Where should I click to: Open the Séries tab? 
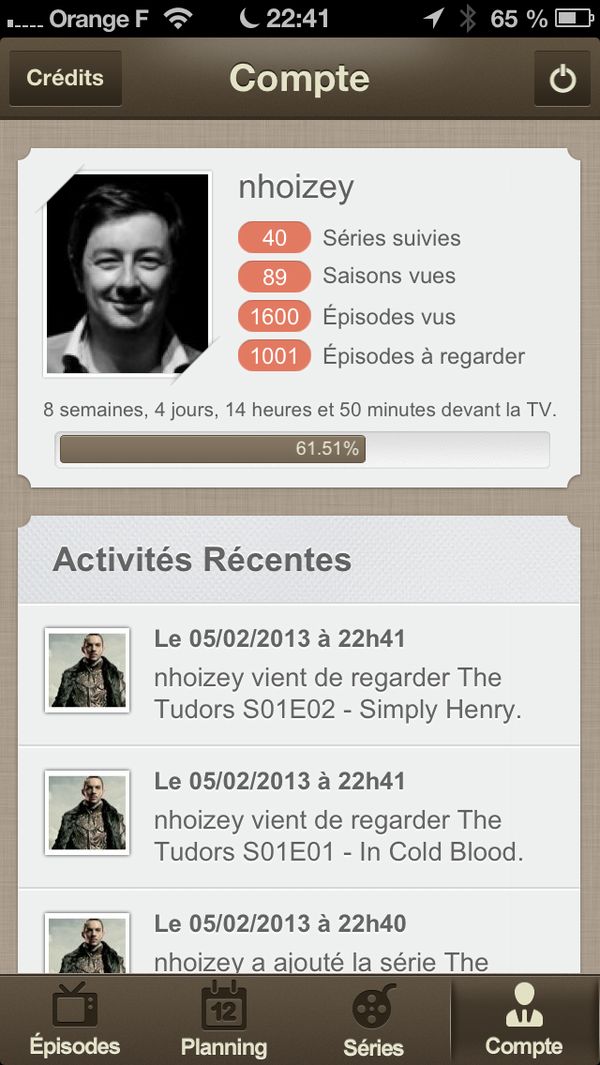click(x=374, y=1020)
